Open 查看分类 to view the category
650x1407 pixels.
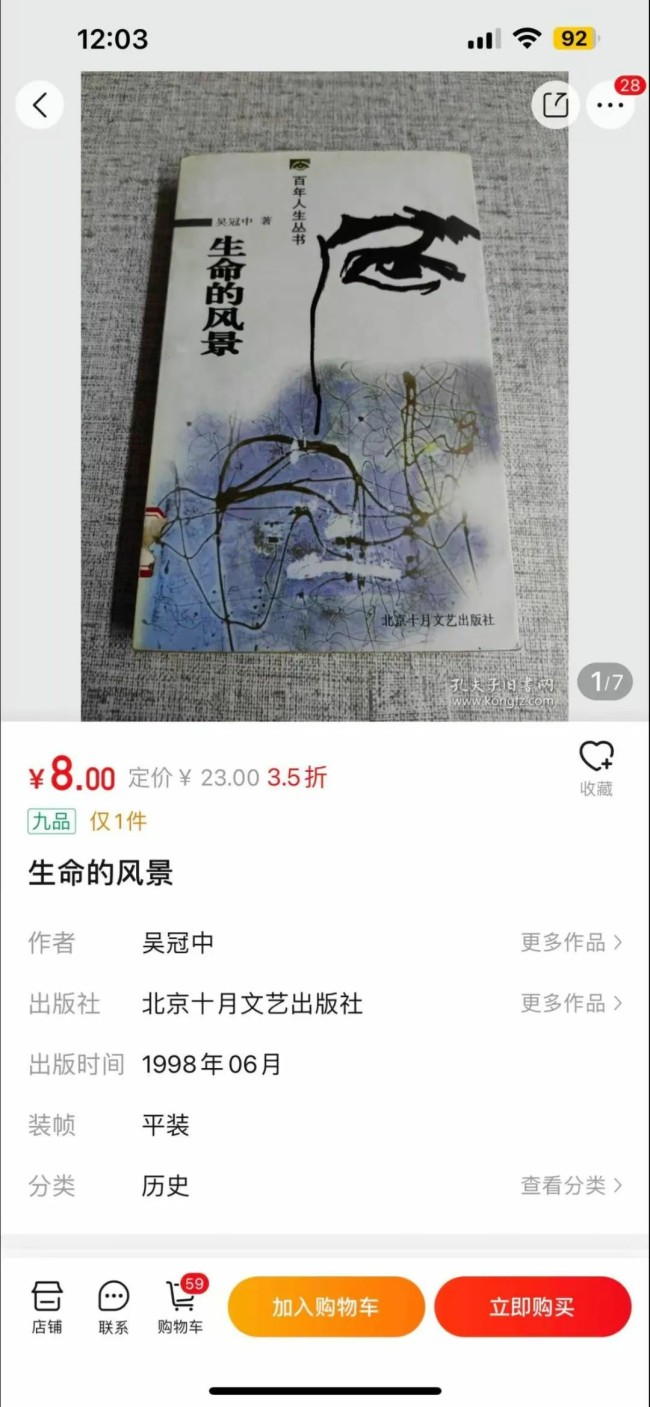[x=571, y=1185]
